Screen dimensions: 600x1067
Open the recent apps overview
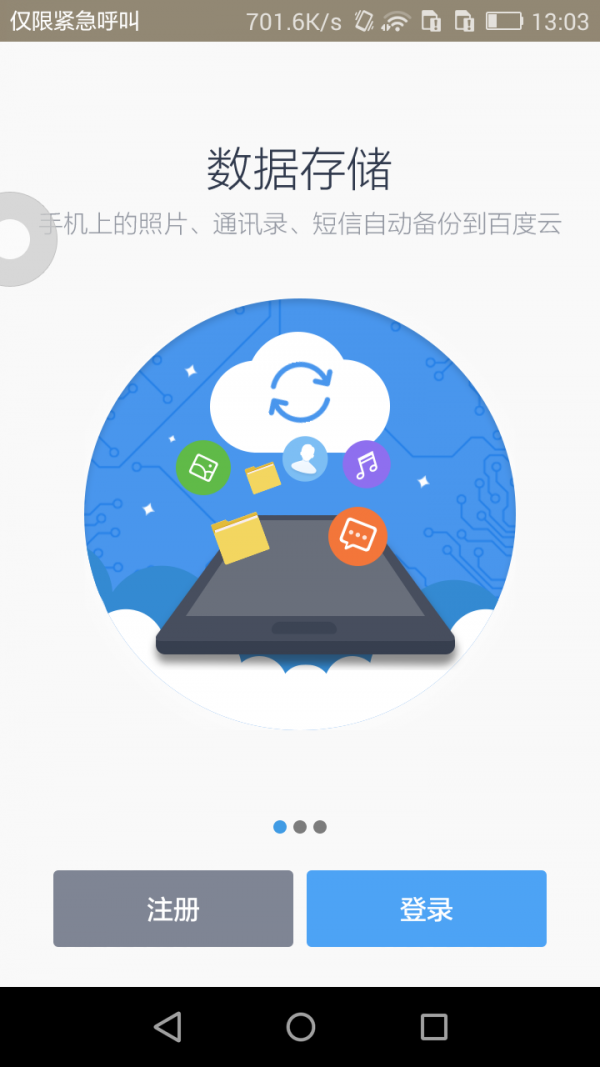433,1026
